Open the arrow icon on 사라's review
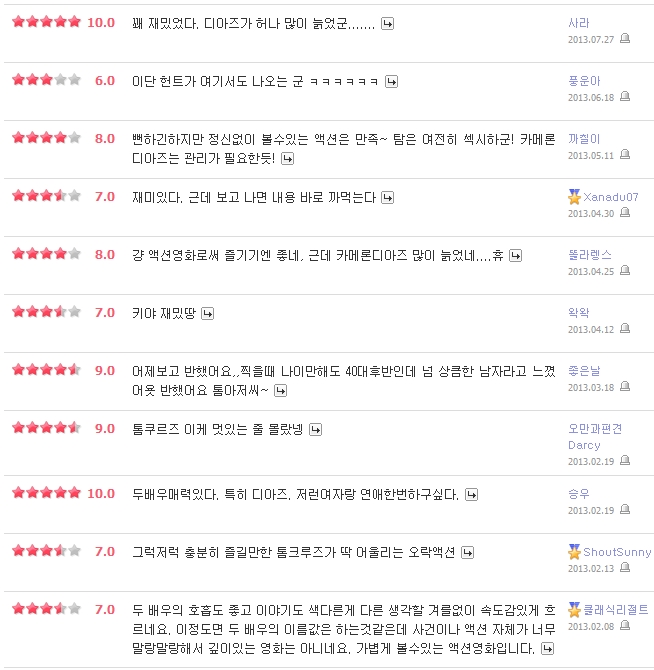Viewport: 654px width, 670px height. 388,23
